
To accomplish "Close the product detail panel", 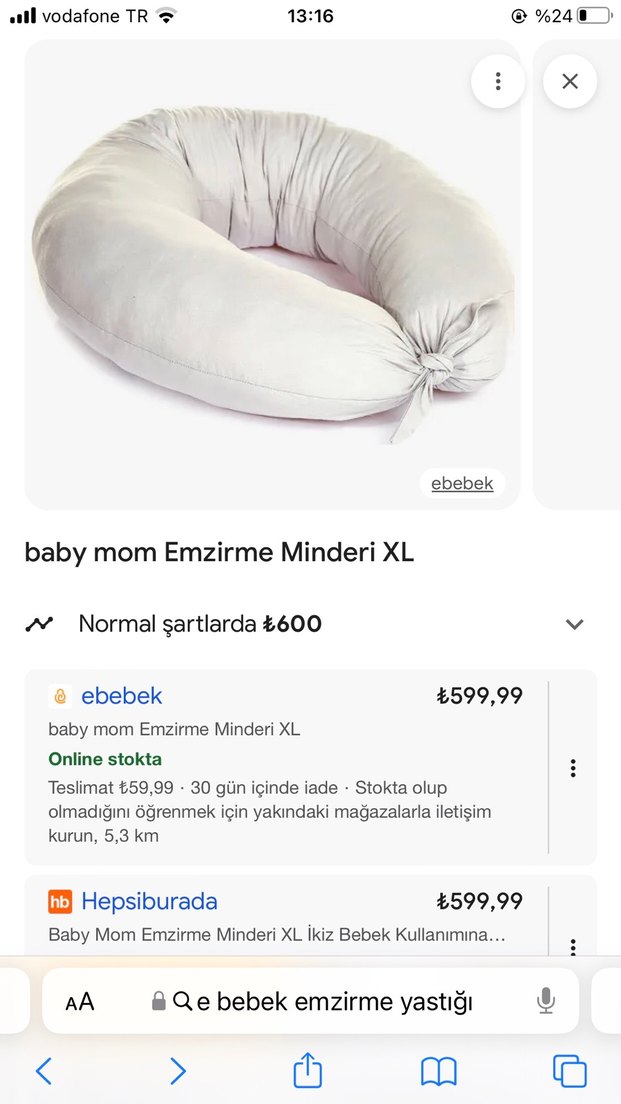I will coord(570,81).
